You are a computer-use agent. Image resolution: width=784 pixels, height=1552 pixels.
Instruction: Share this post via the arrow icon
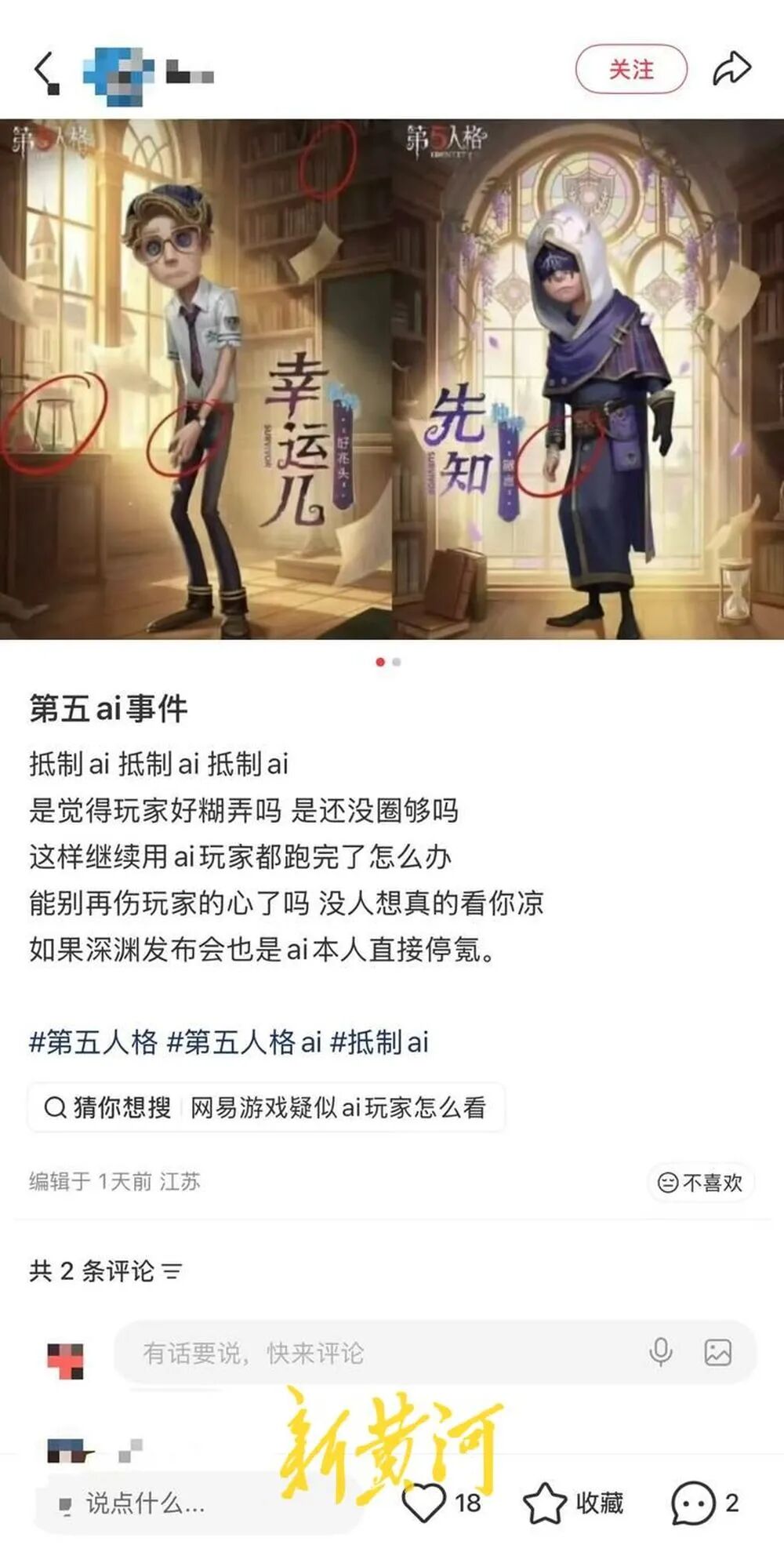(731, 69)
